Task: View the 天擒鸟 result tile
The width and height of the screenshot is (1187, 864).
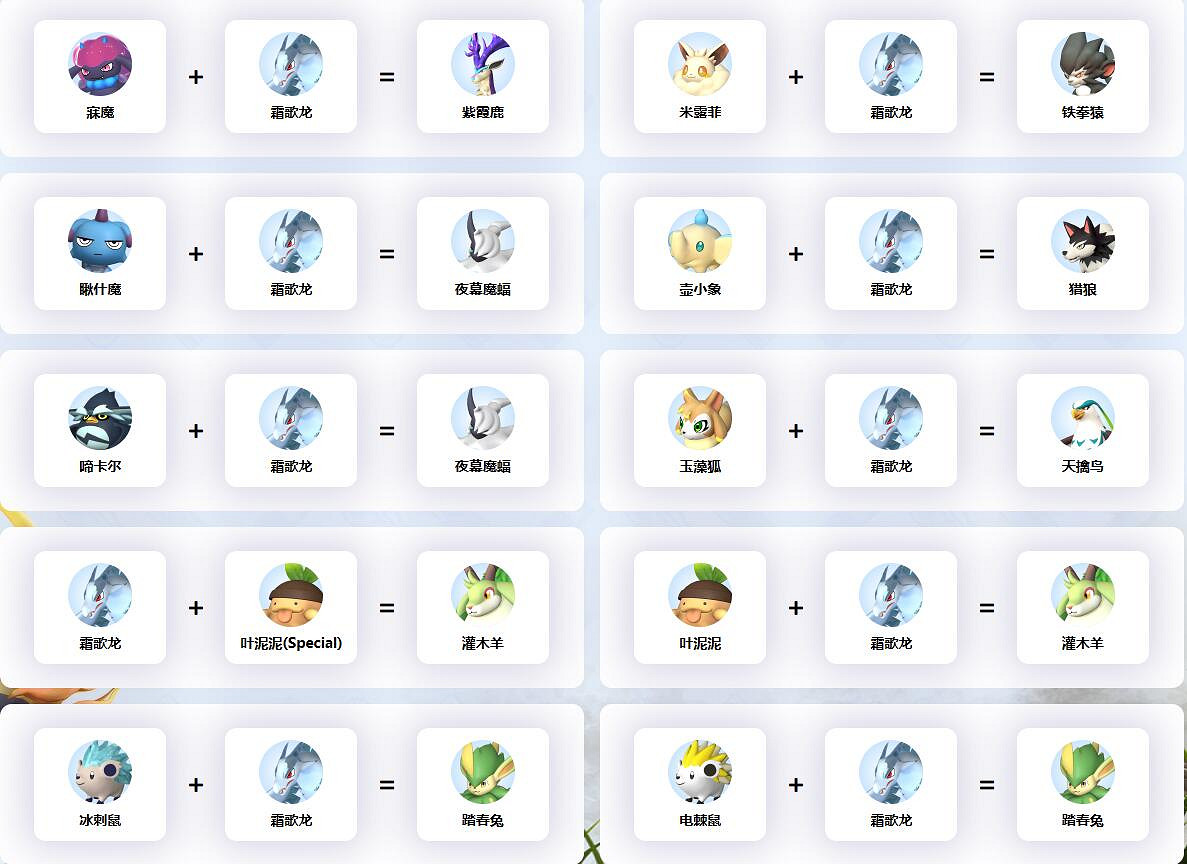Action: (x=1083, y=430)
